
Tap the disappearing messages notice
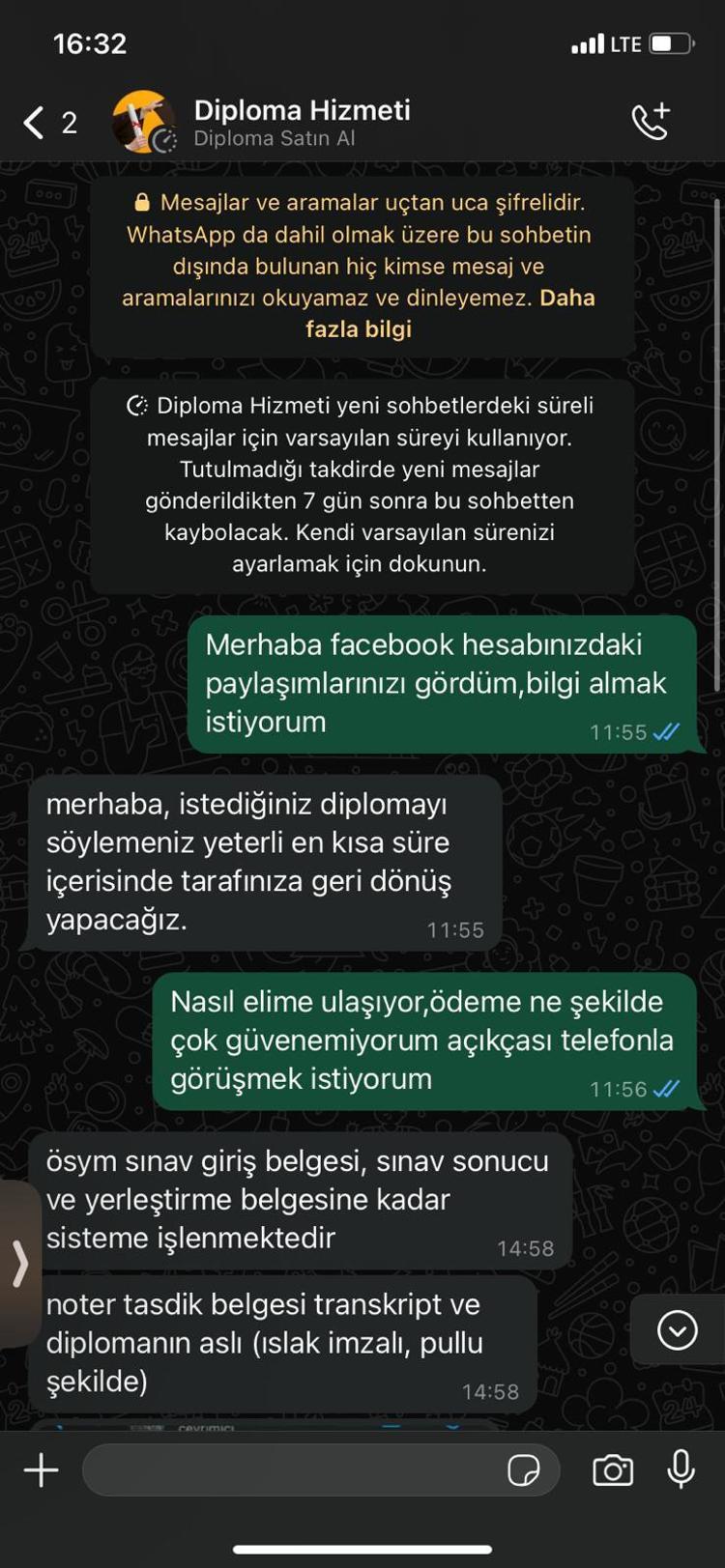point(362,485)
